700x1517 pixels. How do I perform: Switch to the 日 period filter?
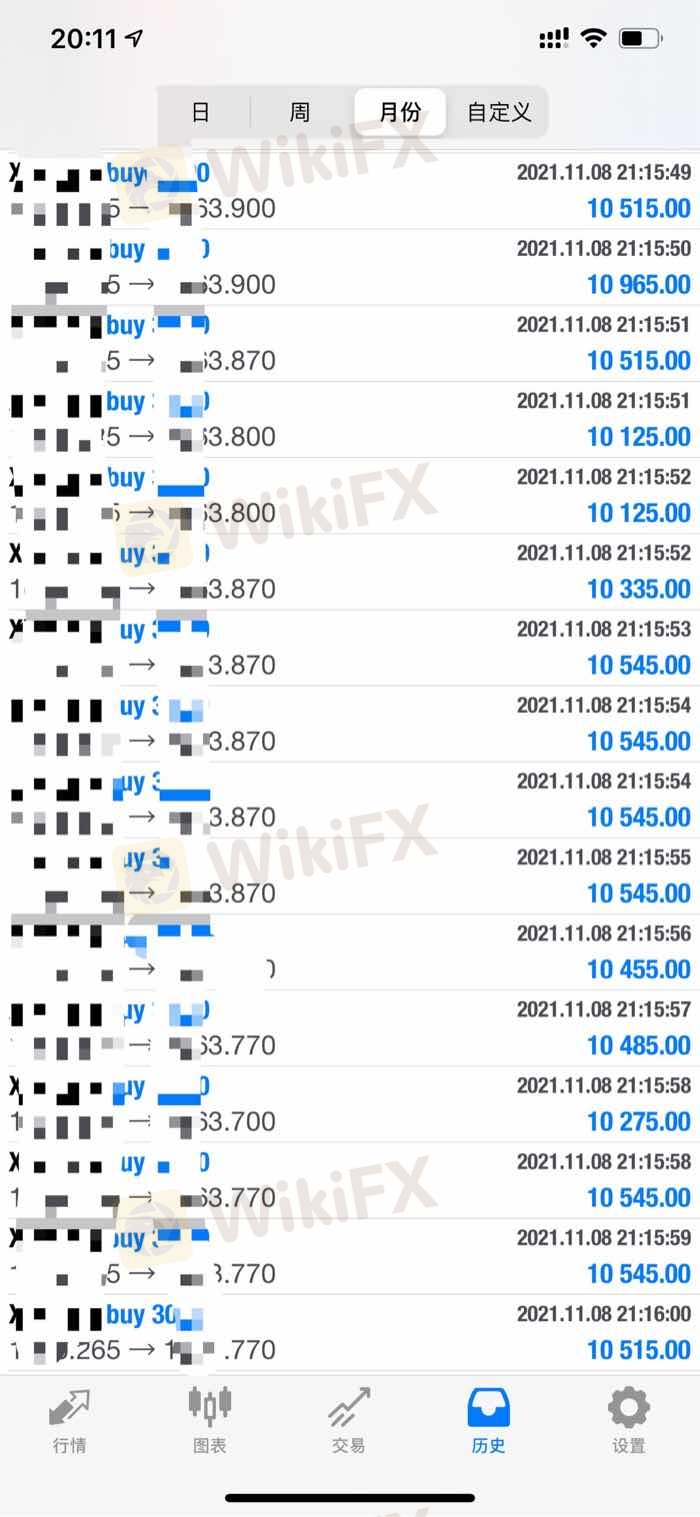coord(201,111)
